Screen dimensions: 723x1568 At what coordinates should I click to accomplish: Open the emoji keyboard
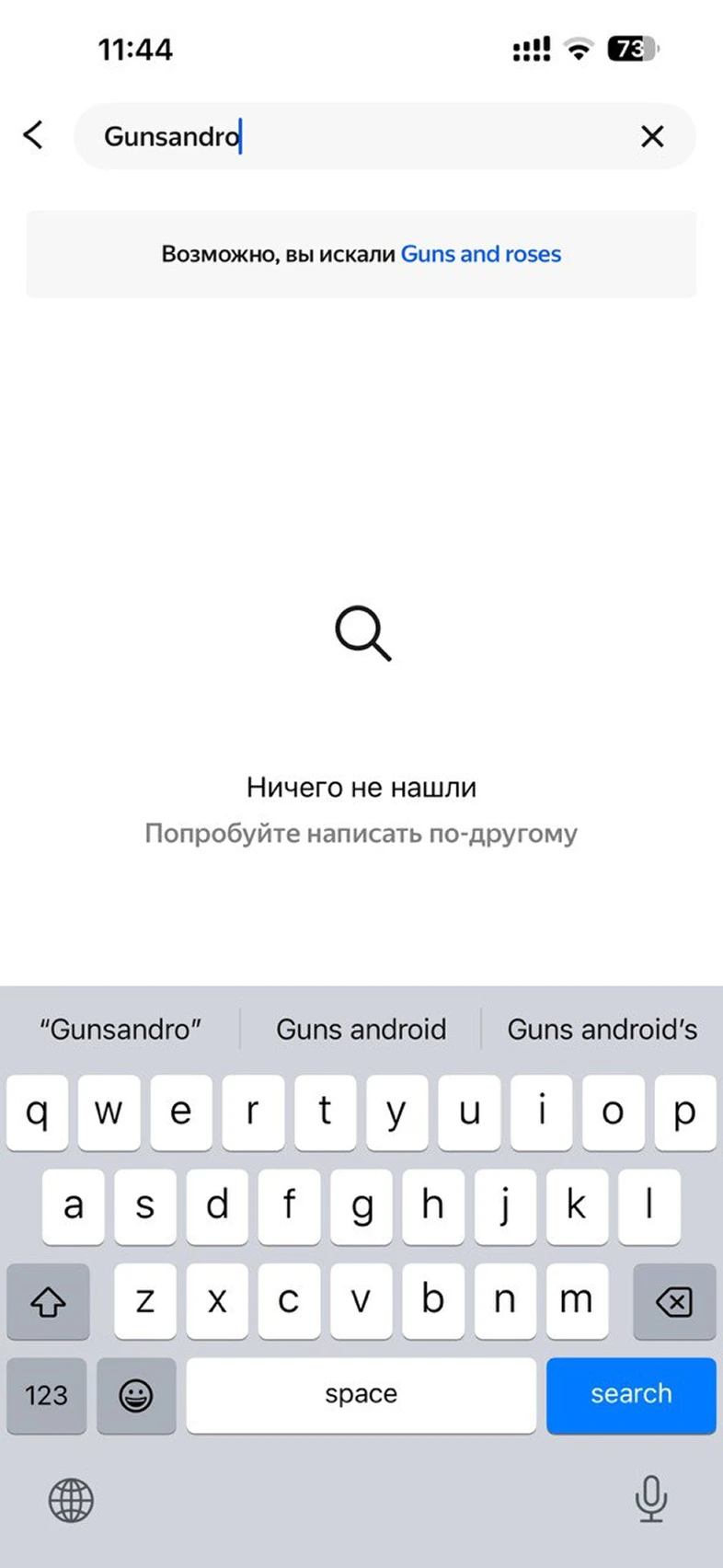(136, 1395)
